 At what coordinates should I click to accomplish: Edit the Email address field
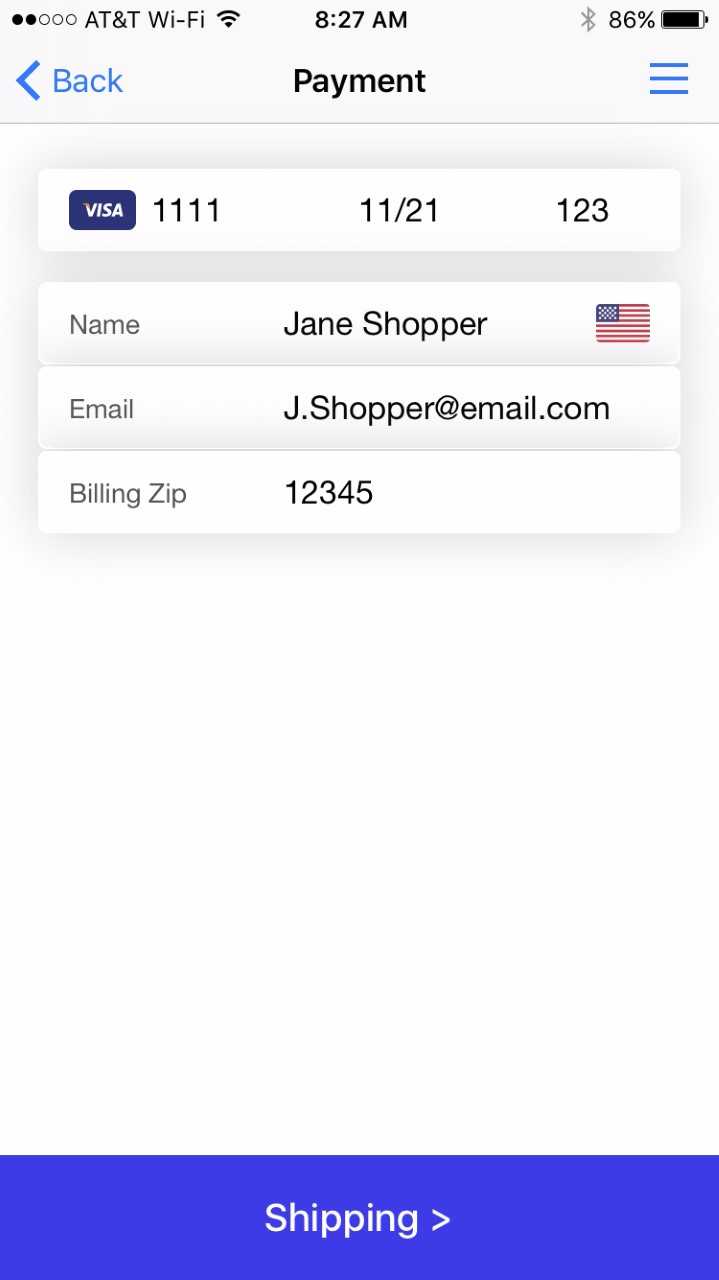click(x=446, y=409)
